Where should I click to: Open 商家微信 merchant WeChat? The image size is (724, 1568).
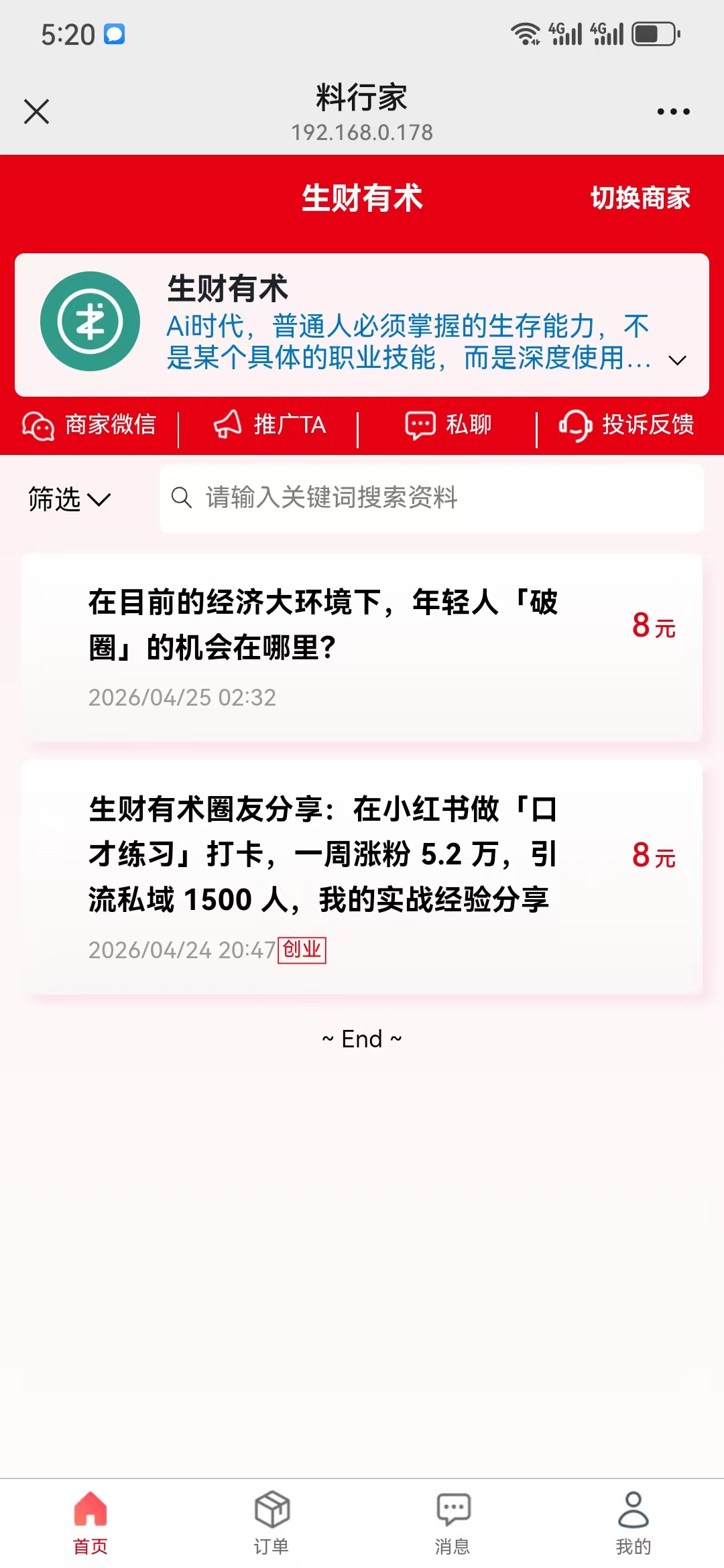pos(90,425)
